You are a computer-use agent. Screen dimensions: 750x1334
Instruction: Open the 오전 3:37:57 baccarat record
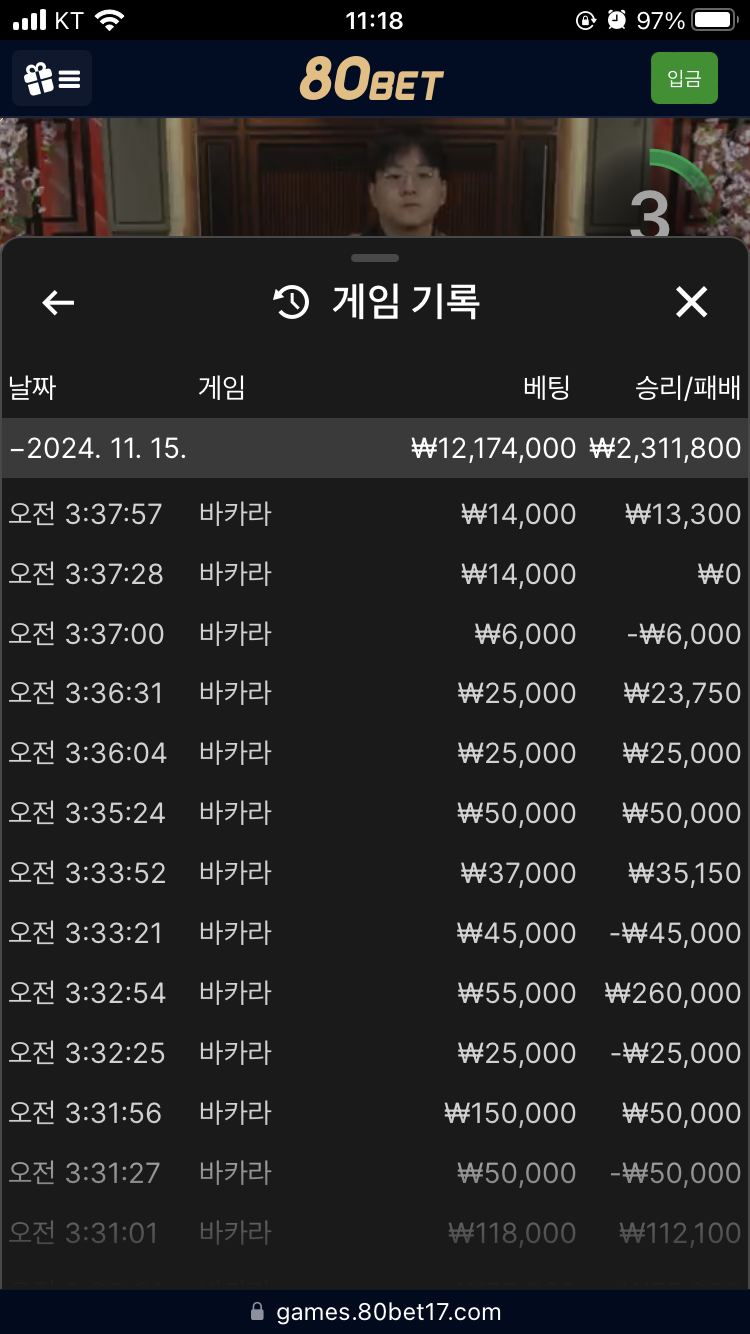375,514
